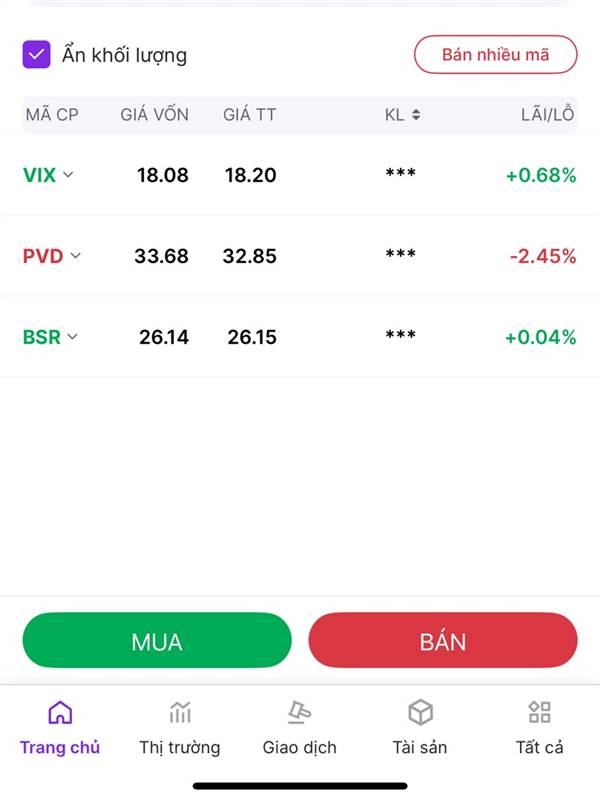Switch to the Tài sản tab

tap(420, 727)
